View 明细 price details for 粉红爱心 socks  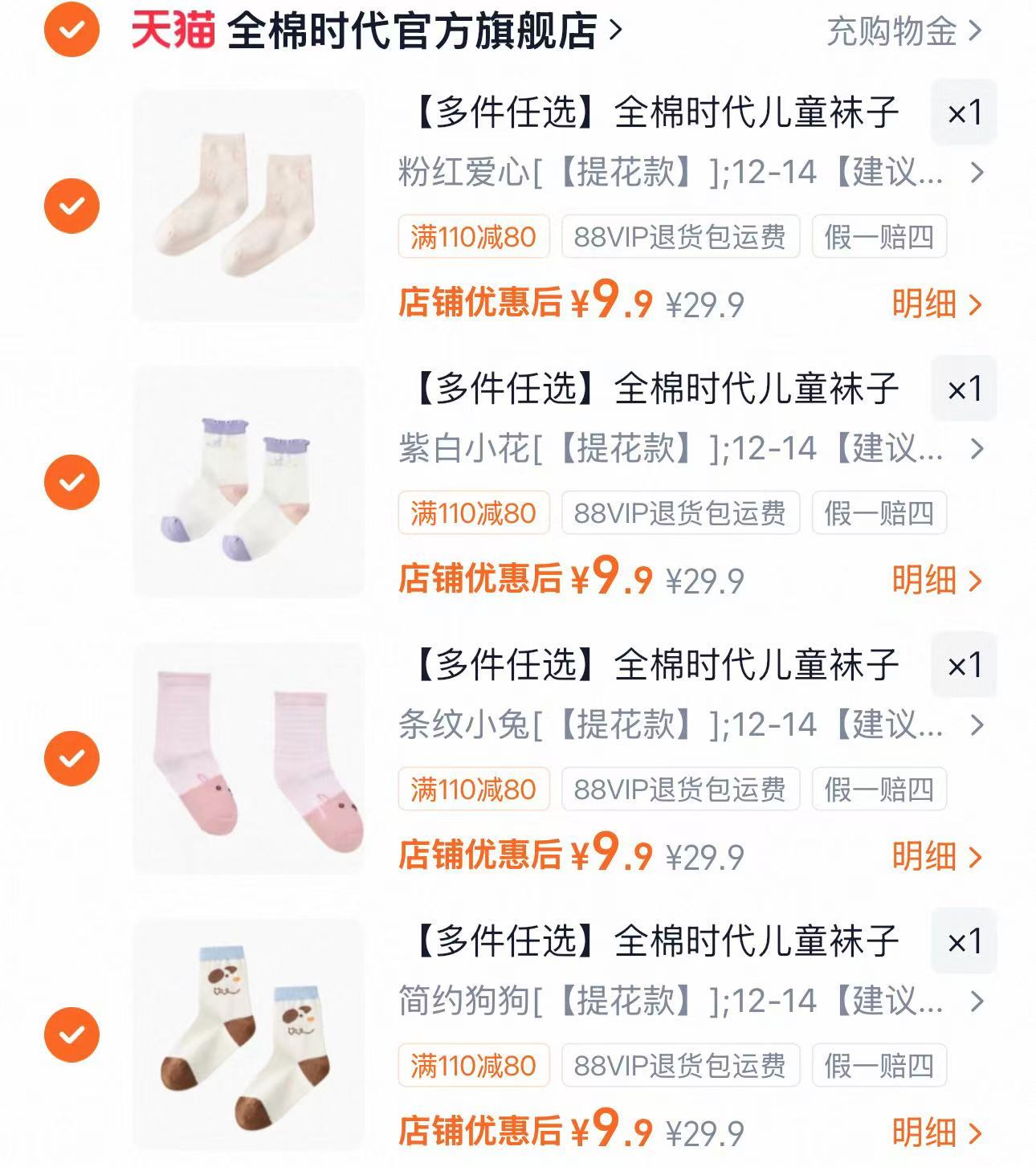937,304
